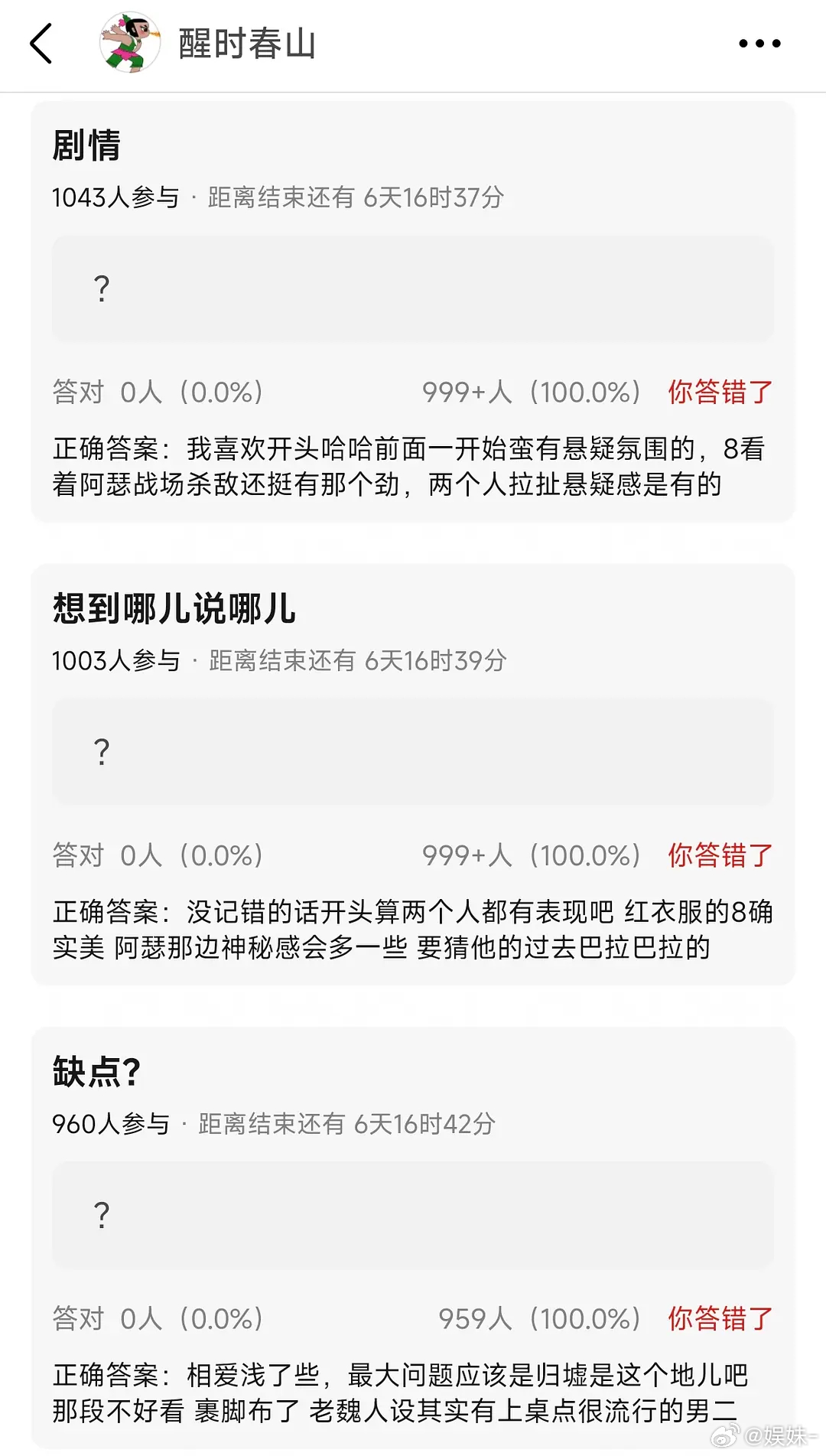The height and width of the screenshot is (1456, 826).
Task: Click the 999+人 (100.0%) result bar
Action: (533, 393)
